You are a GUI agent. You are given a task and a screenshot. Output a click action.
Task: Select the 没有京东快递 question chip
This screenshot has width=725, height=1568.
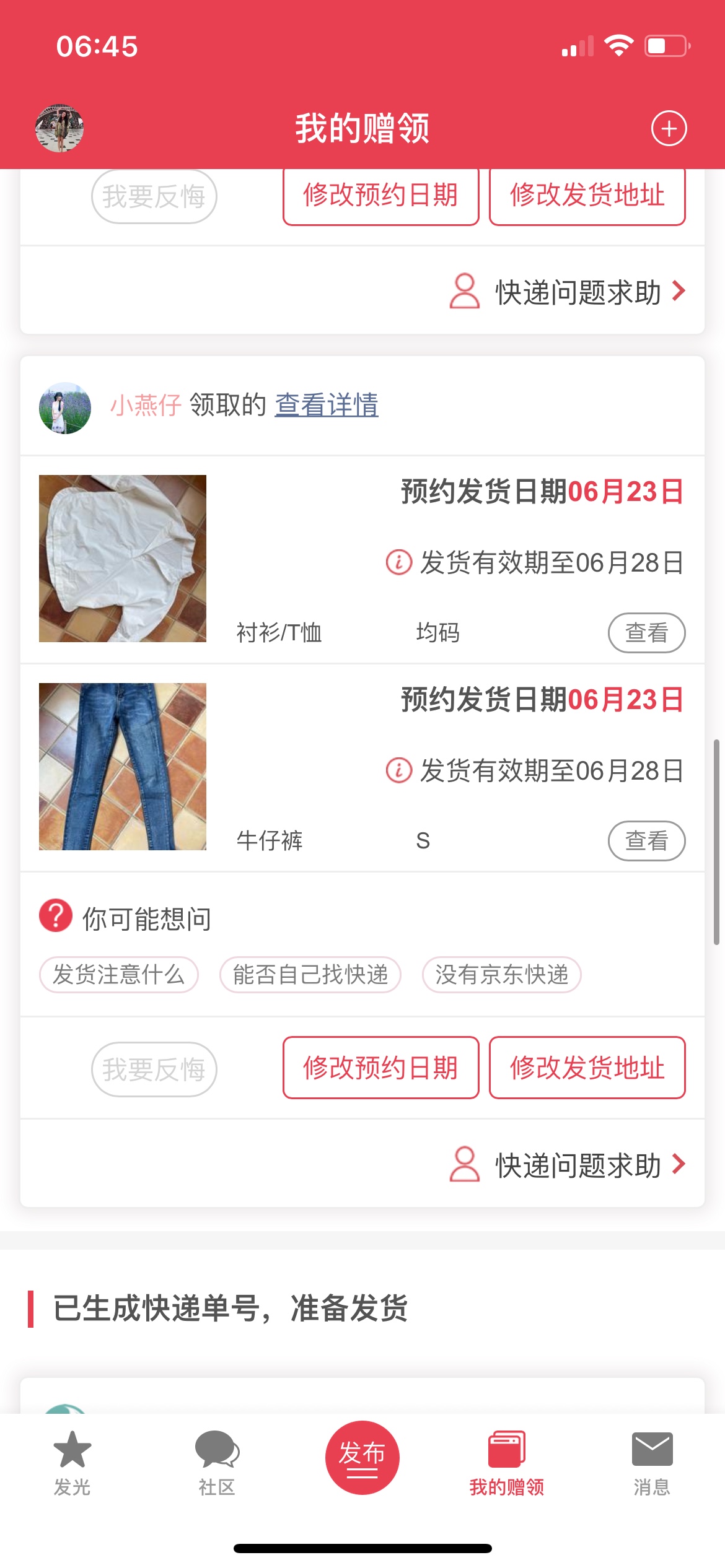pyautogui.click(x=501, y=975)
